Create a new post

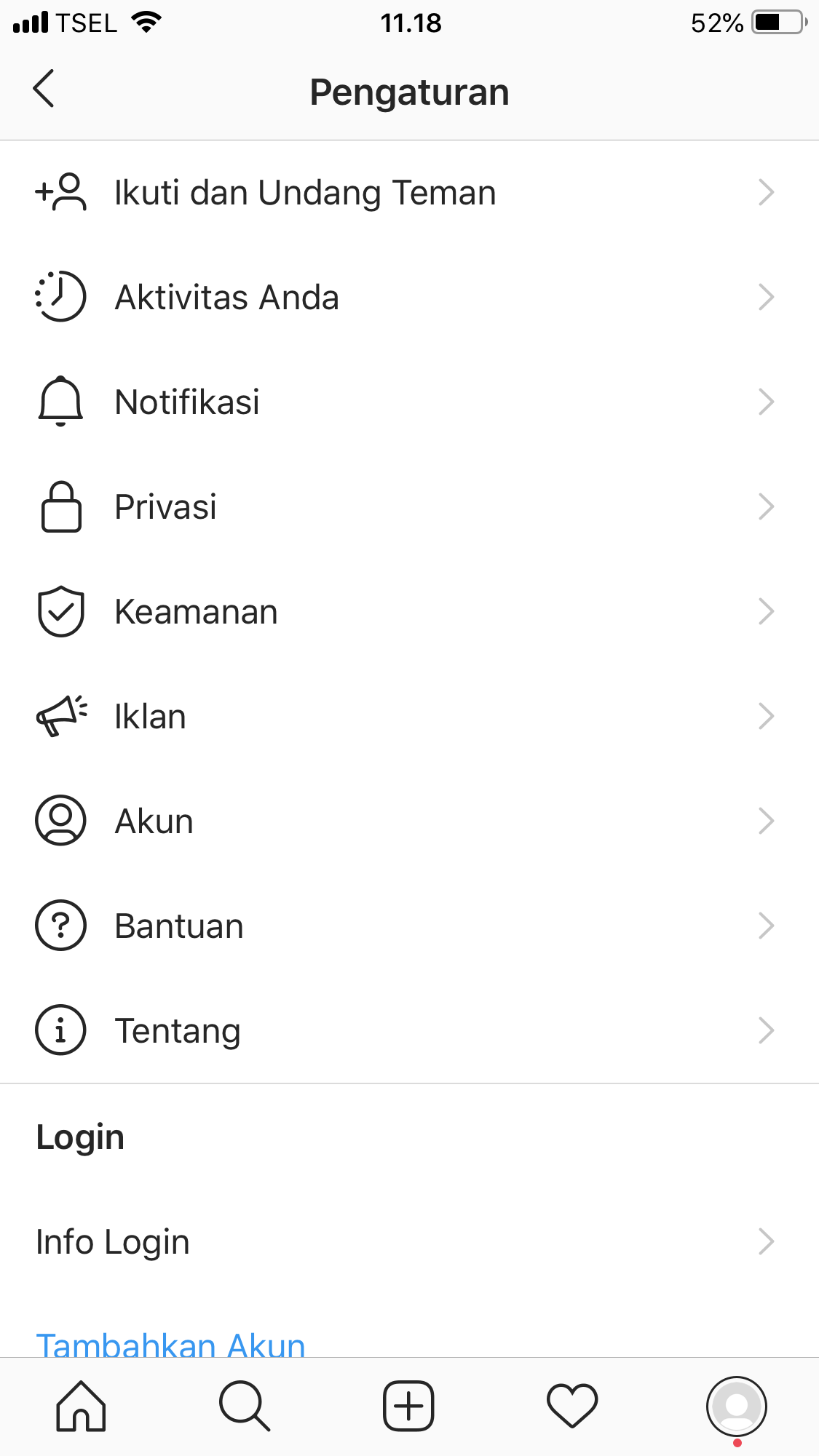click(x=408, y=1406)
